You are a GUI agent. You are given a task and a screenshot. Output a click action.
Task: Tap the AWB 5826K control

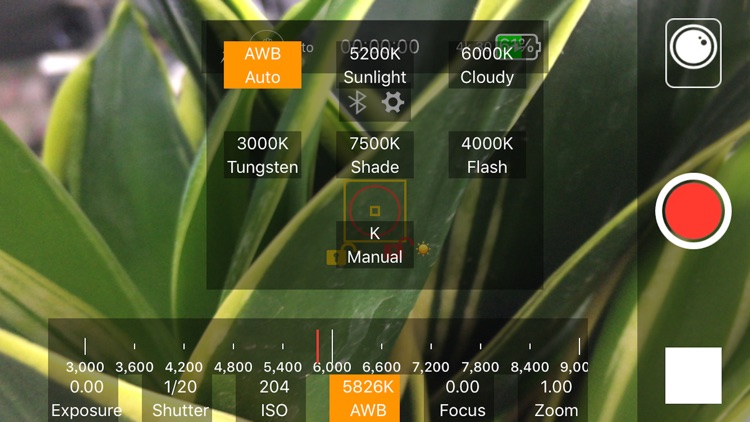[368, 398]
